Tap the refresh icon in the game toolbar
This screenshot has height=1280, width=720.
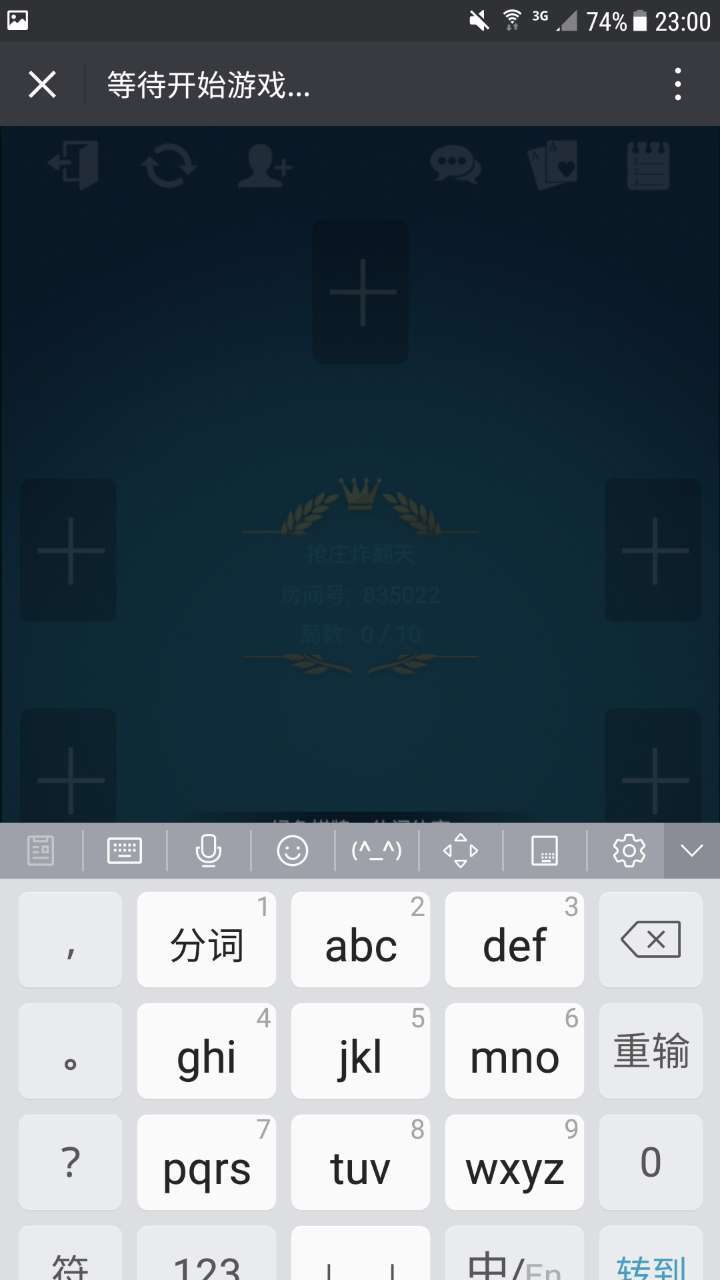[x=169, y=165]
